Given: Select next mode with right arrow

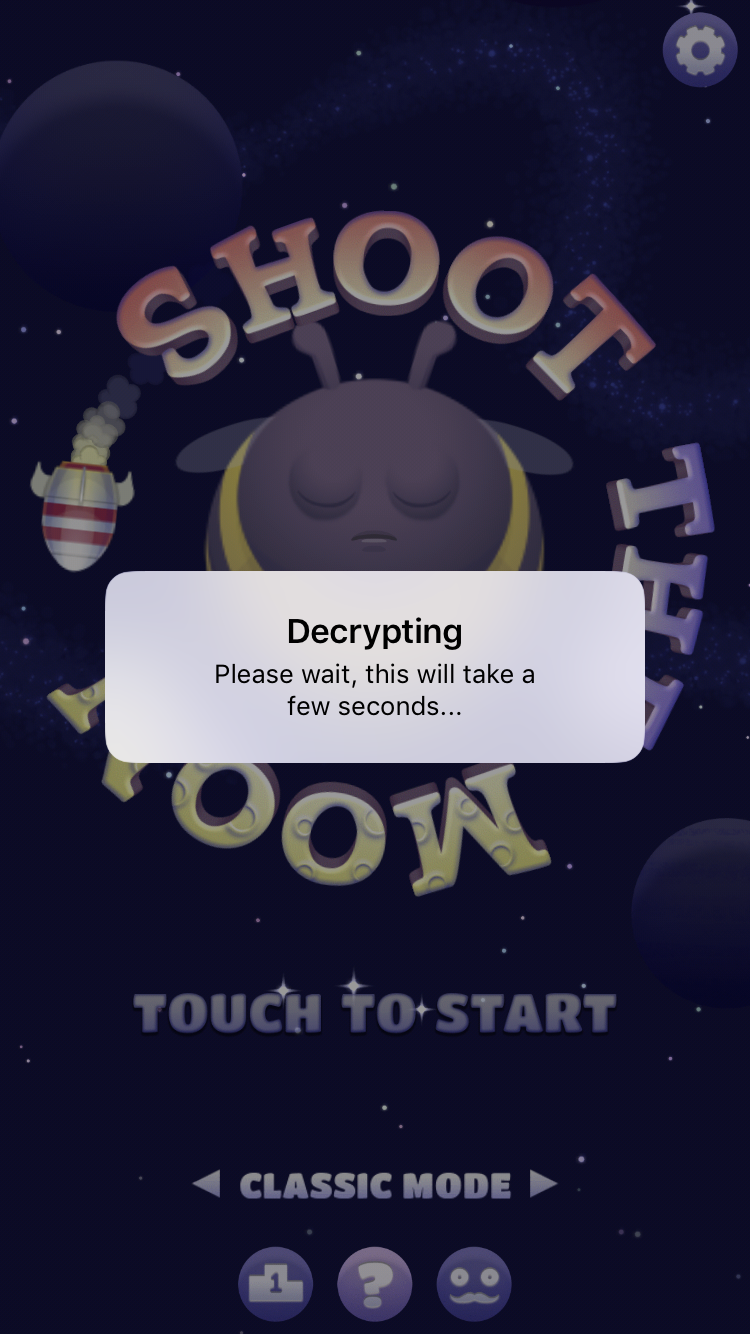Looking at the screenshot, I should 543,1185.
